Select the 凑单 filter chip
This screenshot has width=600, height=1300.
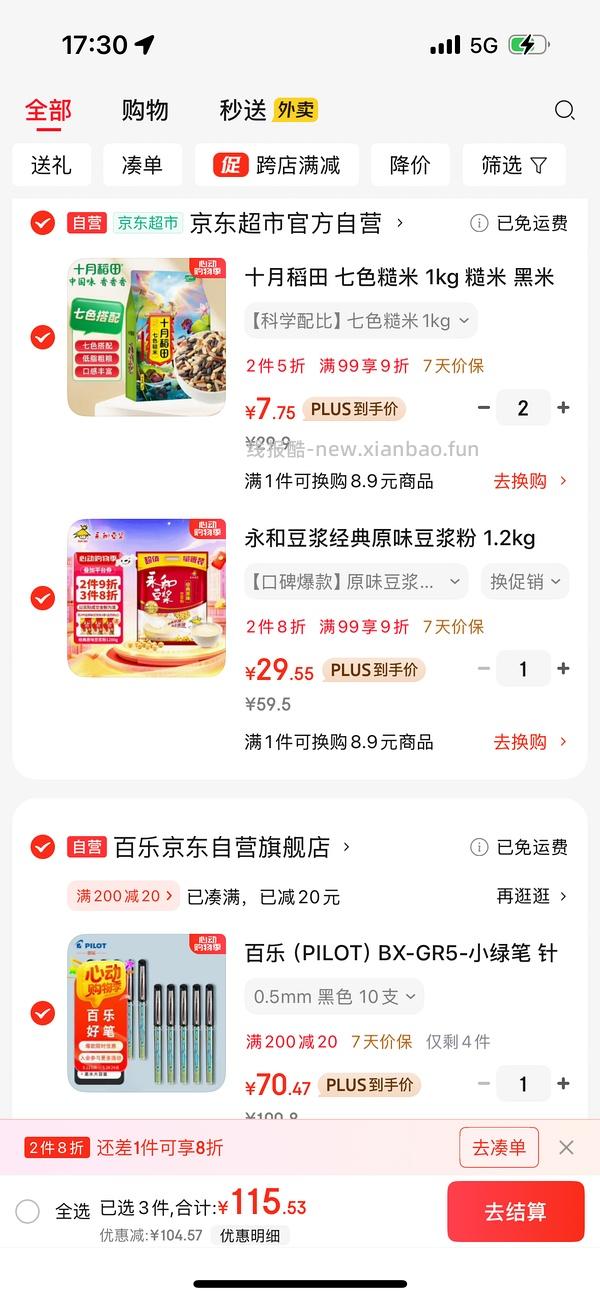[142, 165]
